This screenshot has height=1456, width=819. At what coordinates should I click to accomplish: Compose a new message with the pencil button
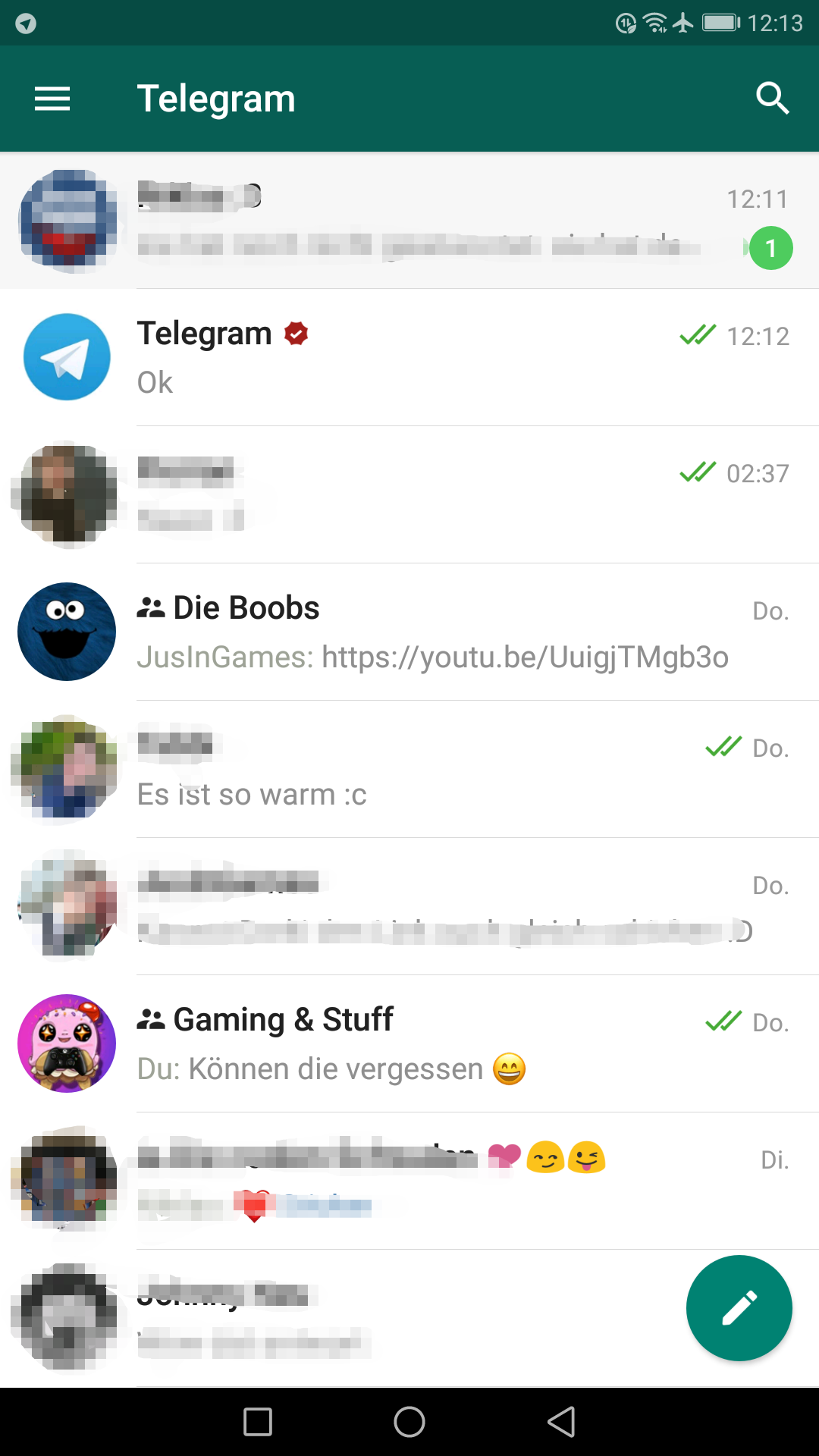739,1307
